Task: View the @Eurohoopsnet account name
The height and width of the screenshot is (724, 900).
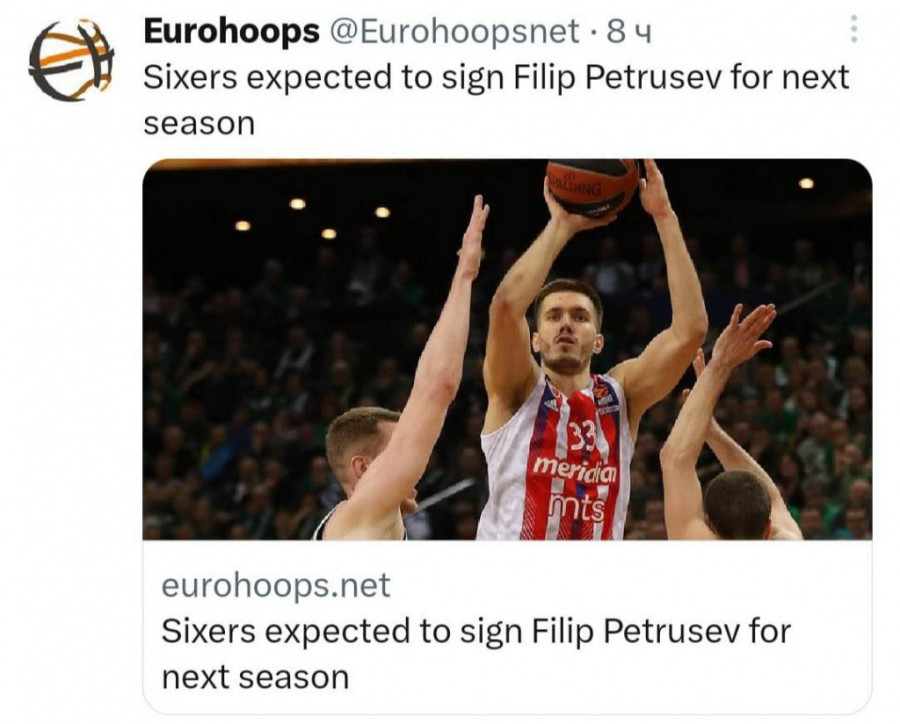Action: pyautogui.click(x=454, y=32)
